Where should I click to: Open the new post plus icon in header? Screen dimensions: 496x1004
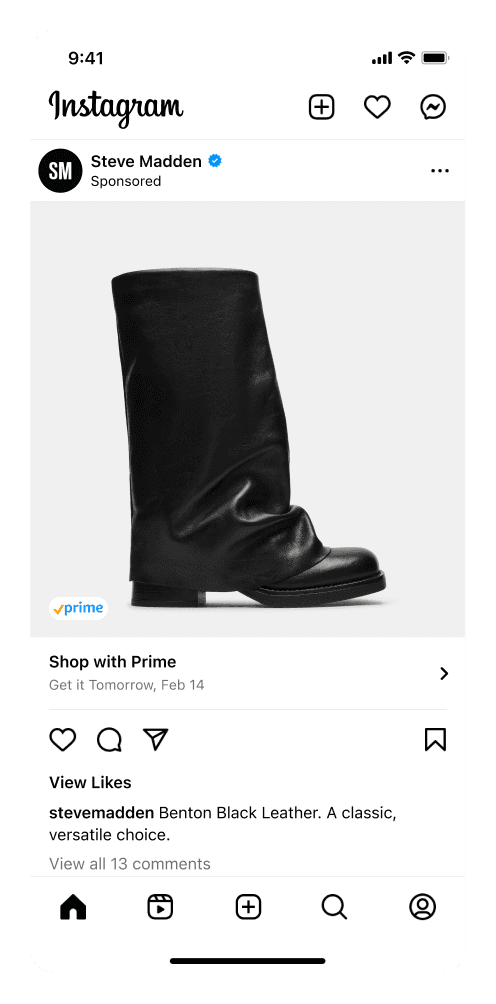tap(321, 107)
